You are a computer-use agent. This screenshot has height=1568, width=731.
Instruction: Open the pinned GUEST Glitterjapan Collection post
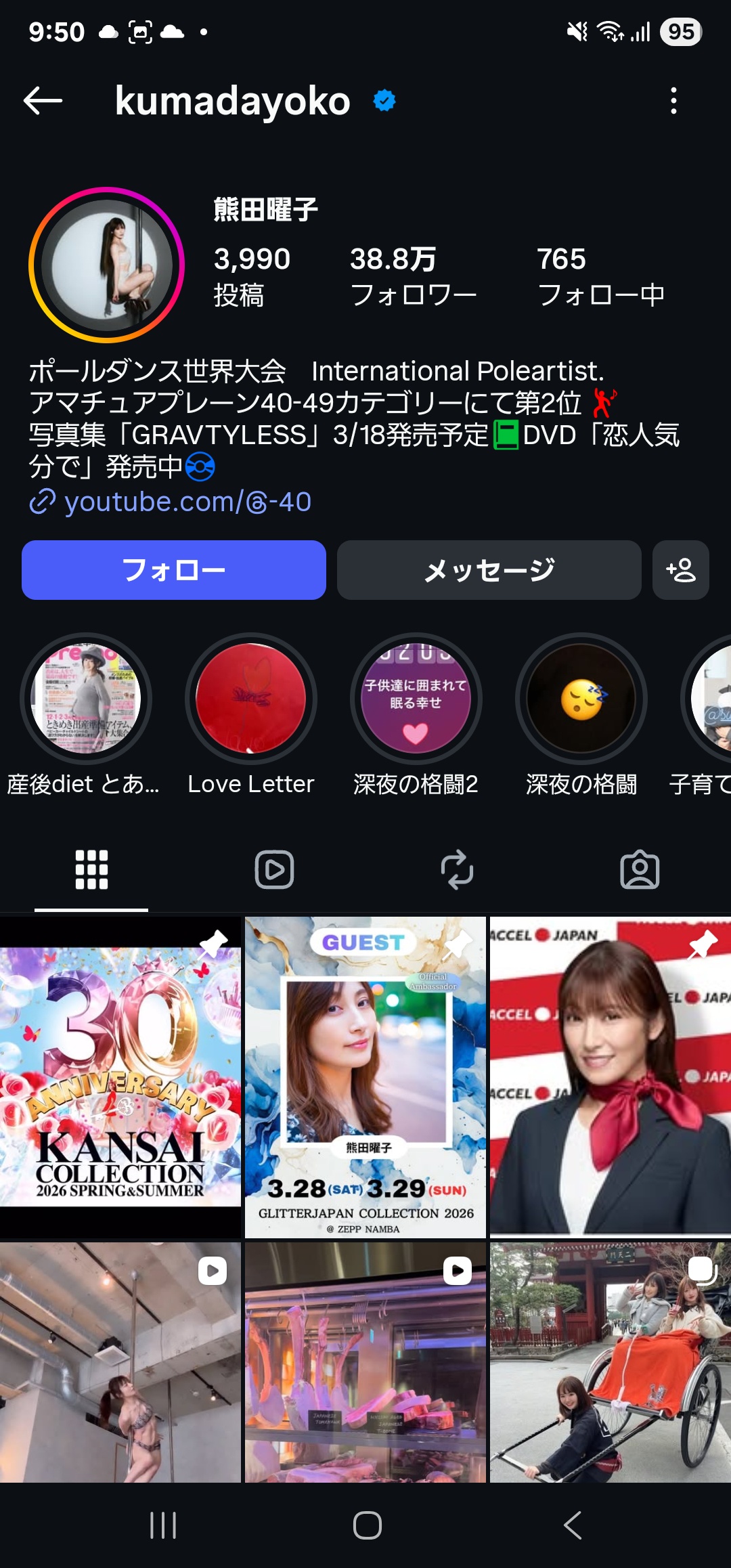point(365,1077)
